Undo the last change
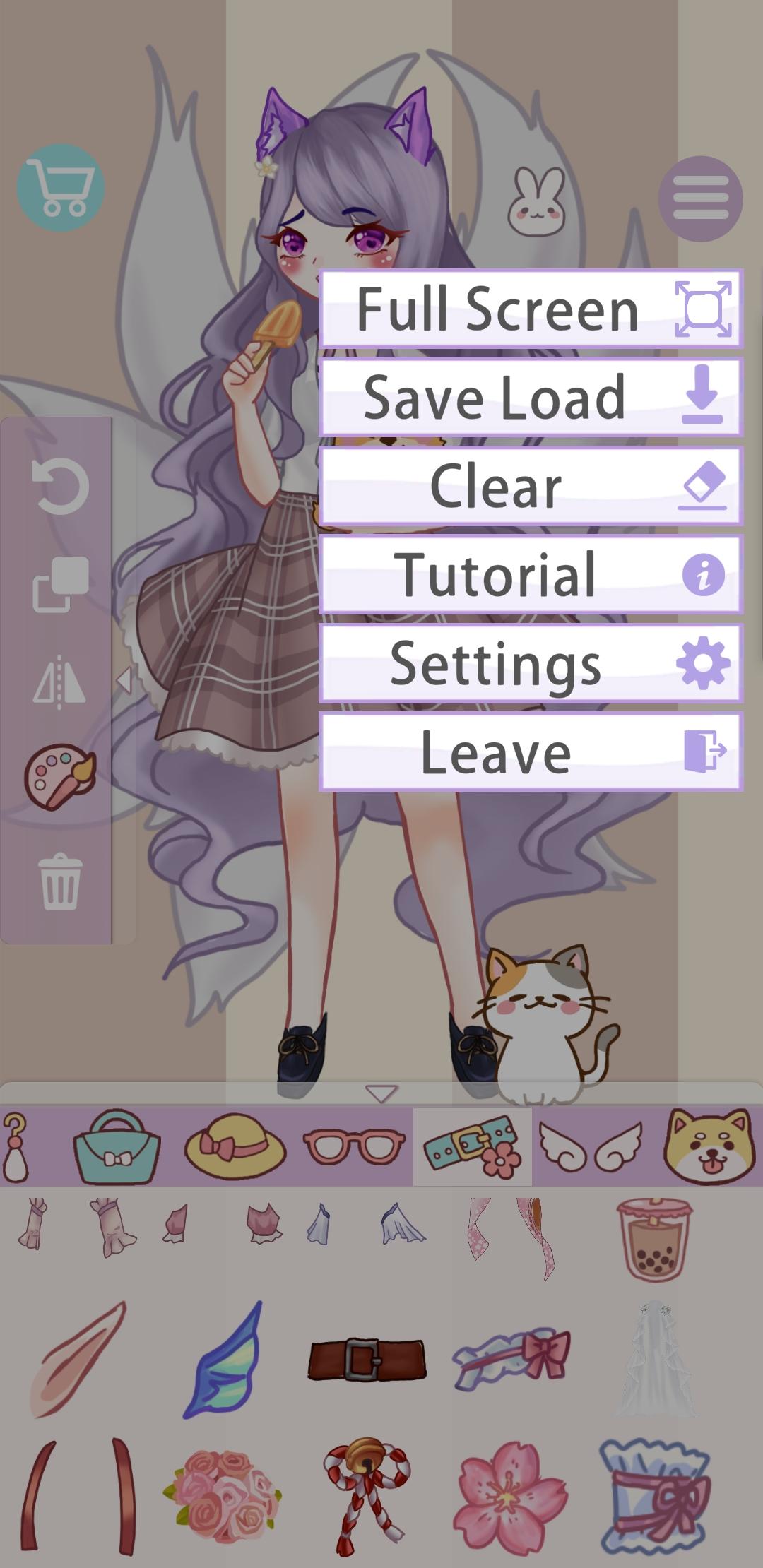 61,487
